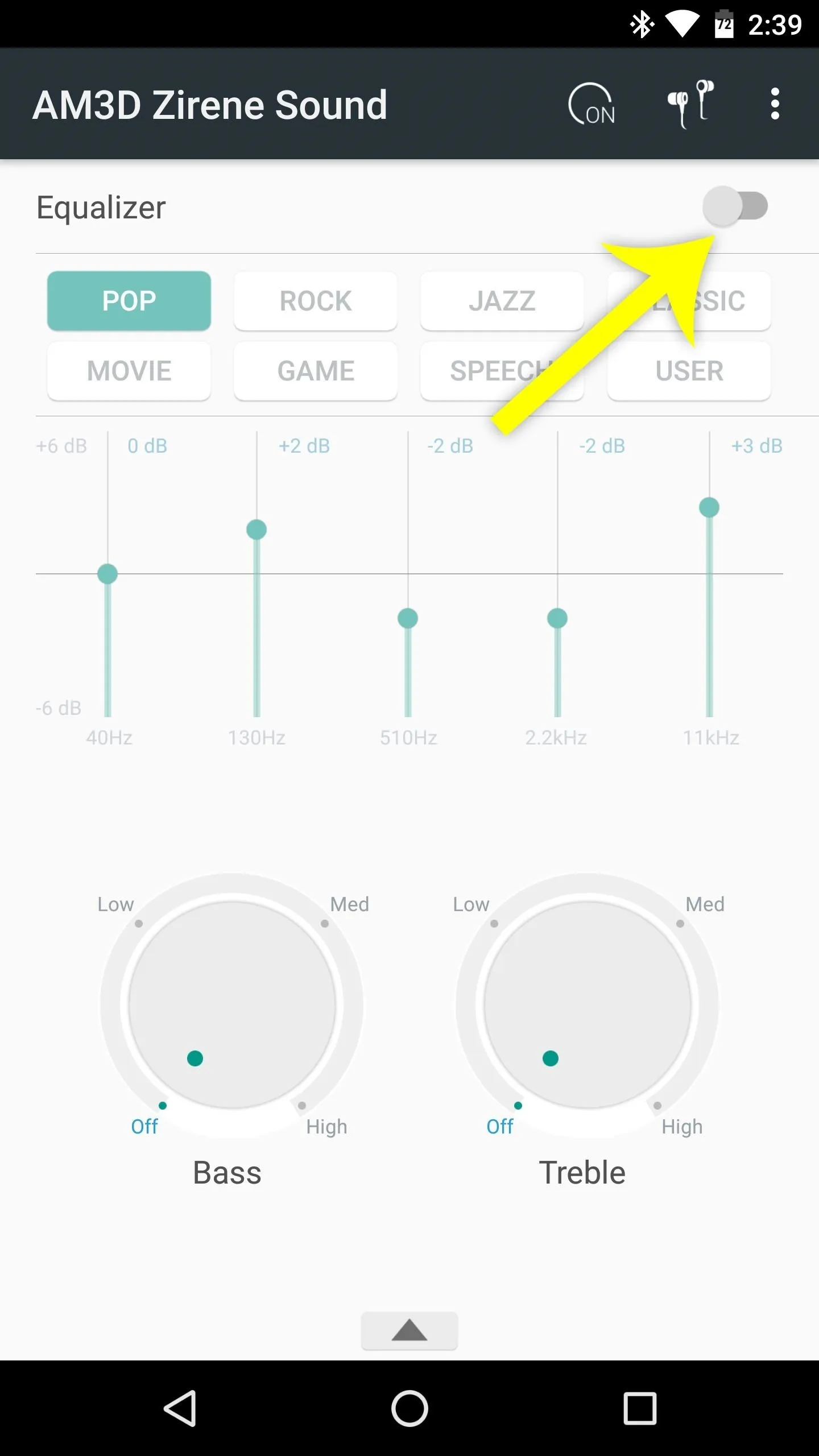Tap the Treble knob
The height and width of the screenshot is (1456, 819).
(x=587, y=1005)
